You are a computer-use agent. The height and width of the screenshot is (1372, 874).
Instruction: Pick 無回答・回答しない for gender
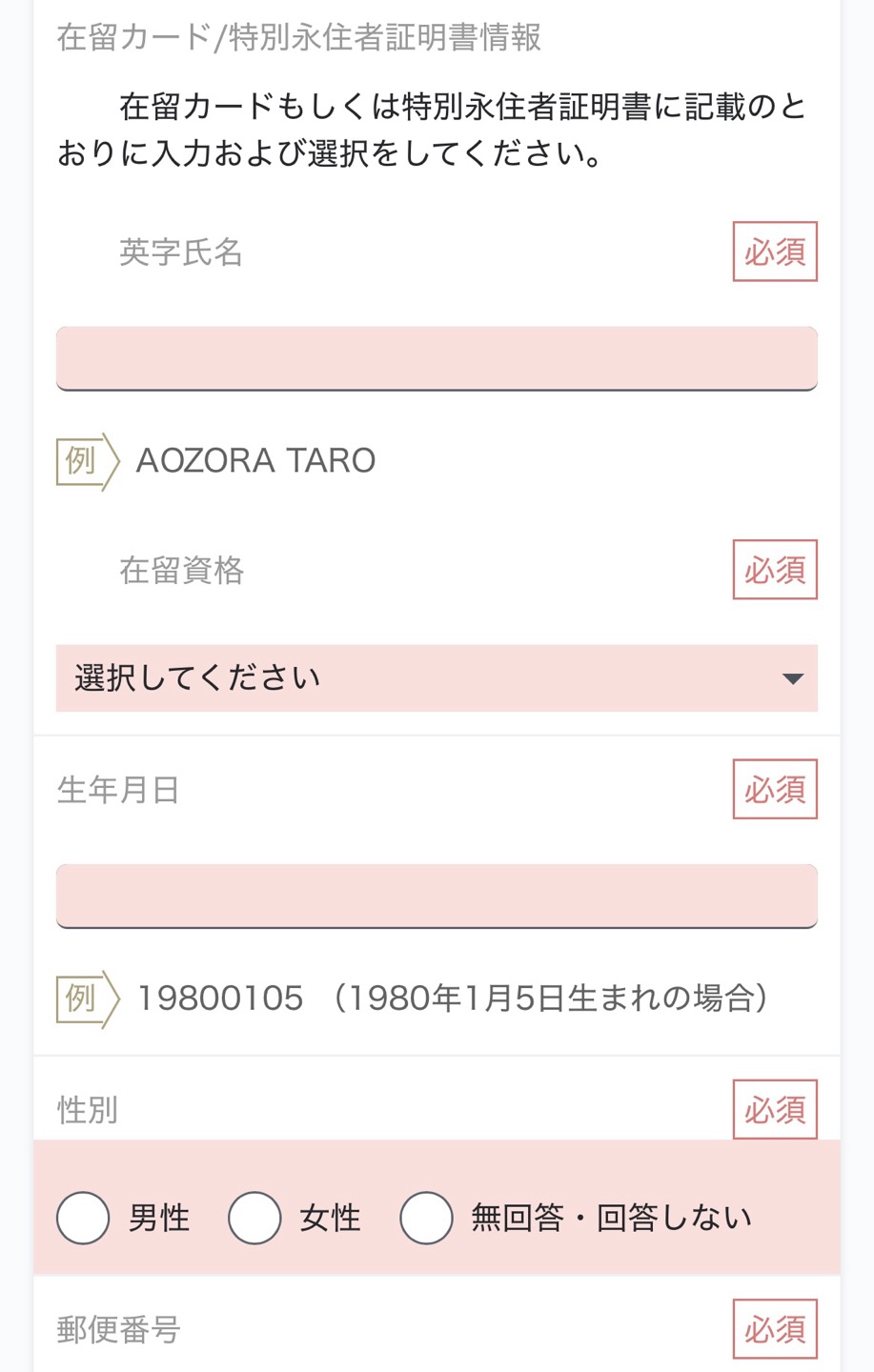pyautogui.click(x=426, y=1218)
